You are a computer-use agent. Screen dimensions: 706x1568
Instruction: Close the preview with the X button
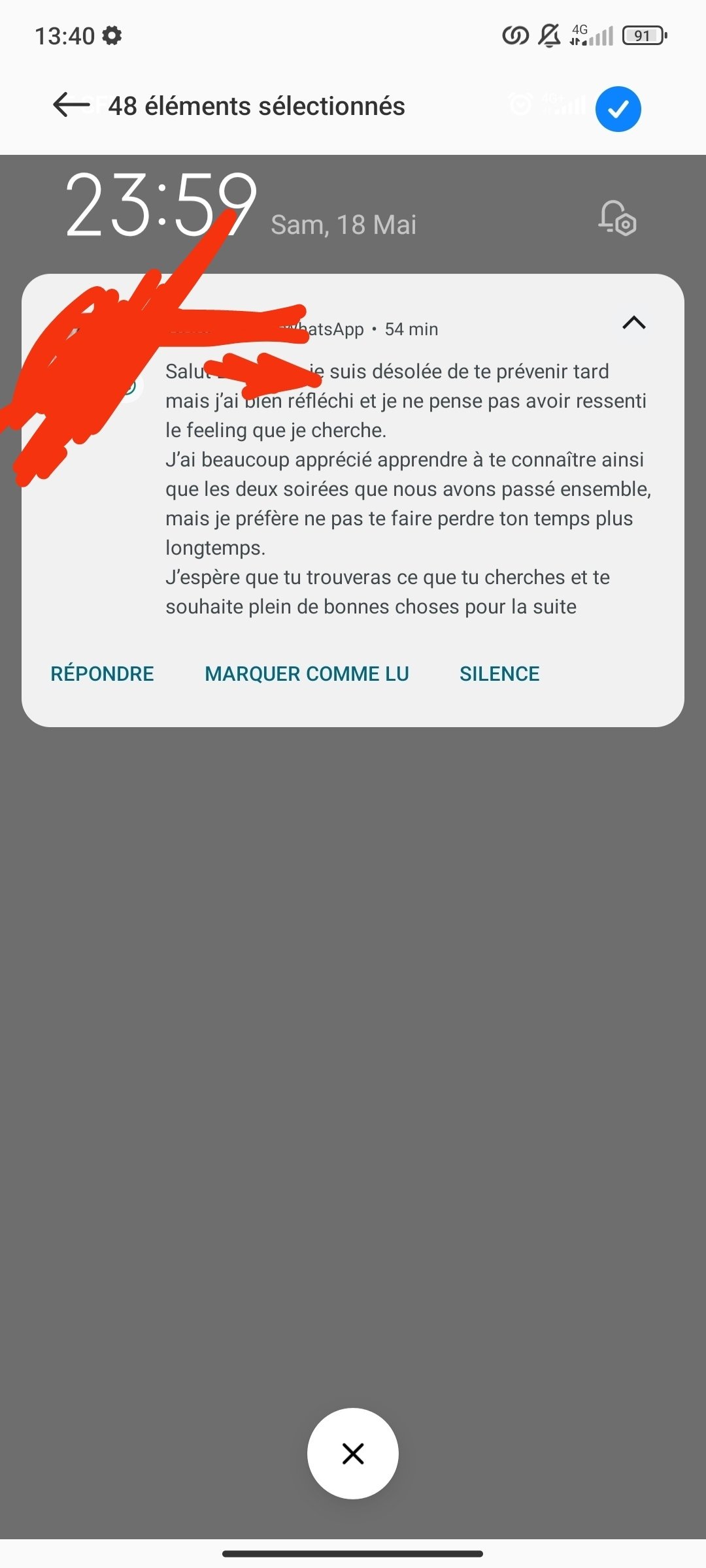(x=353, y=1454)
